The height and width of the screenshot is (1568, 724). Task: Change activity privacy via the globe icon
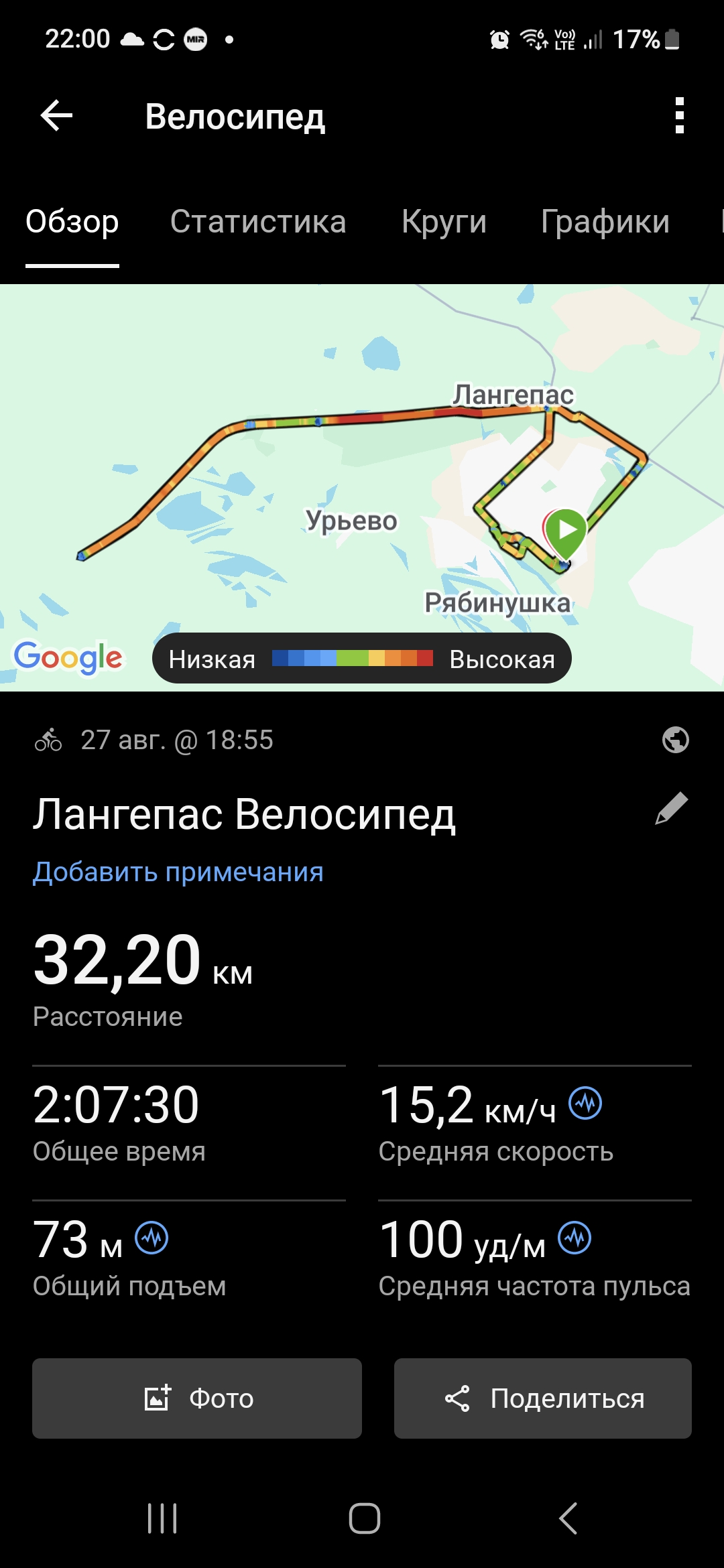pos(675,740)
